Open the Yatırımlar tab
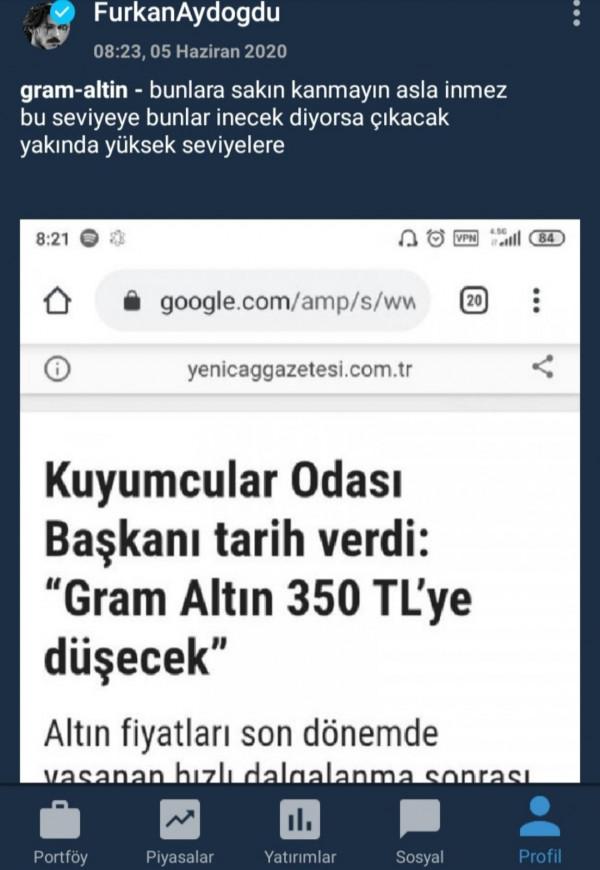 point(300,831)
